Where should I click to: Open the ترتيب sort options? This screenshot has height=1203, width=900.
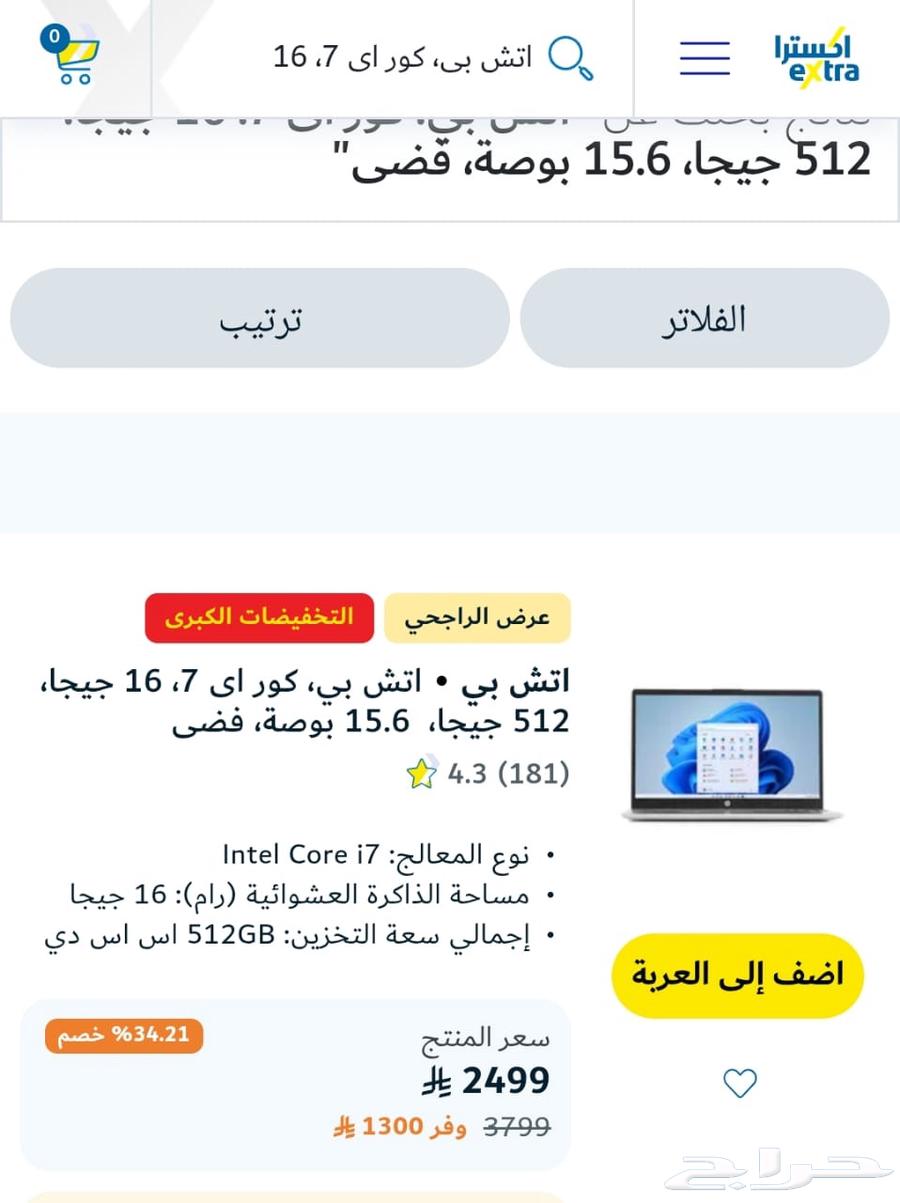coord(260,319)
